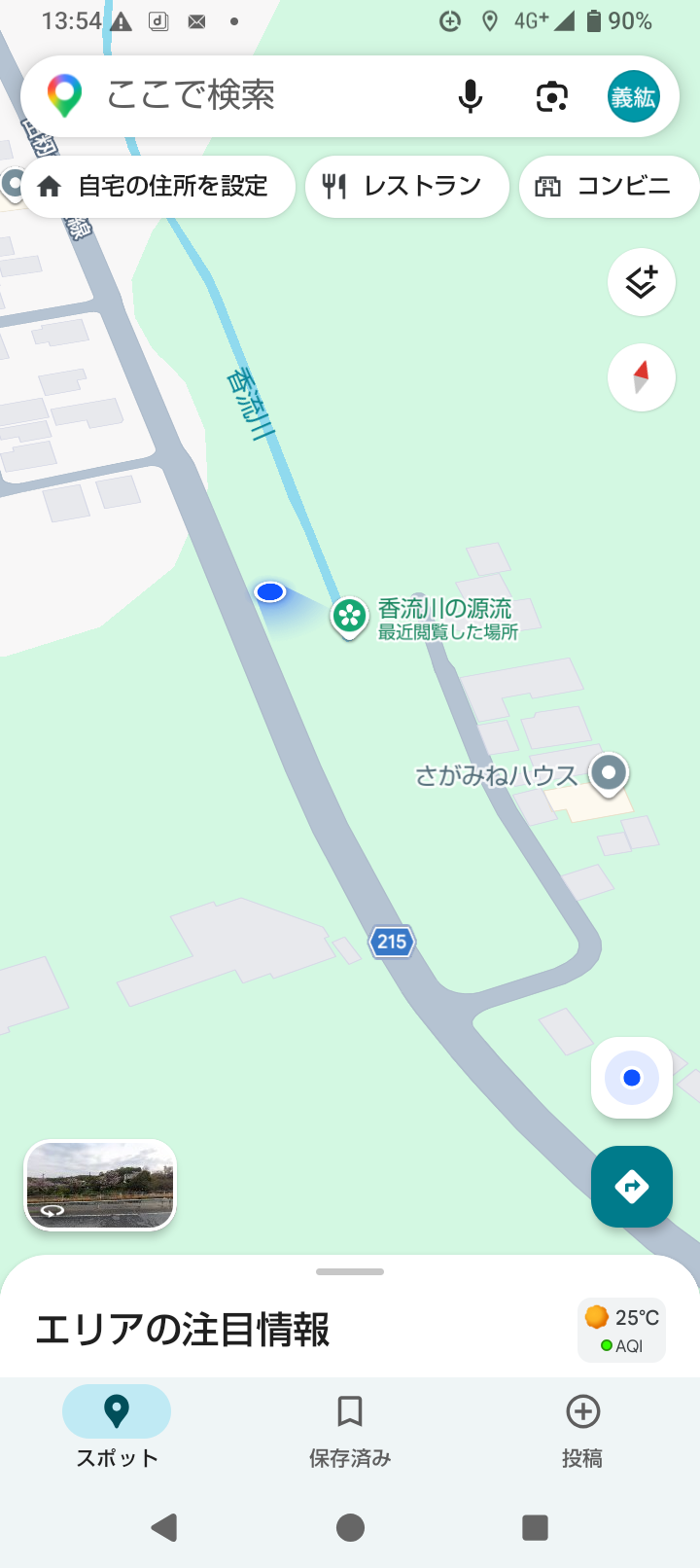This screenshot has height=1568, width=700.
Task: Start voice search with the microphone
Action: [x=471, y=96]
